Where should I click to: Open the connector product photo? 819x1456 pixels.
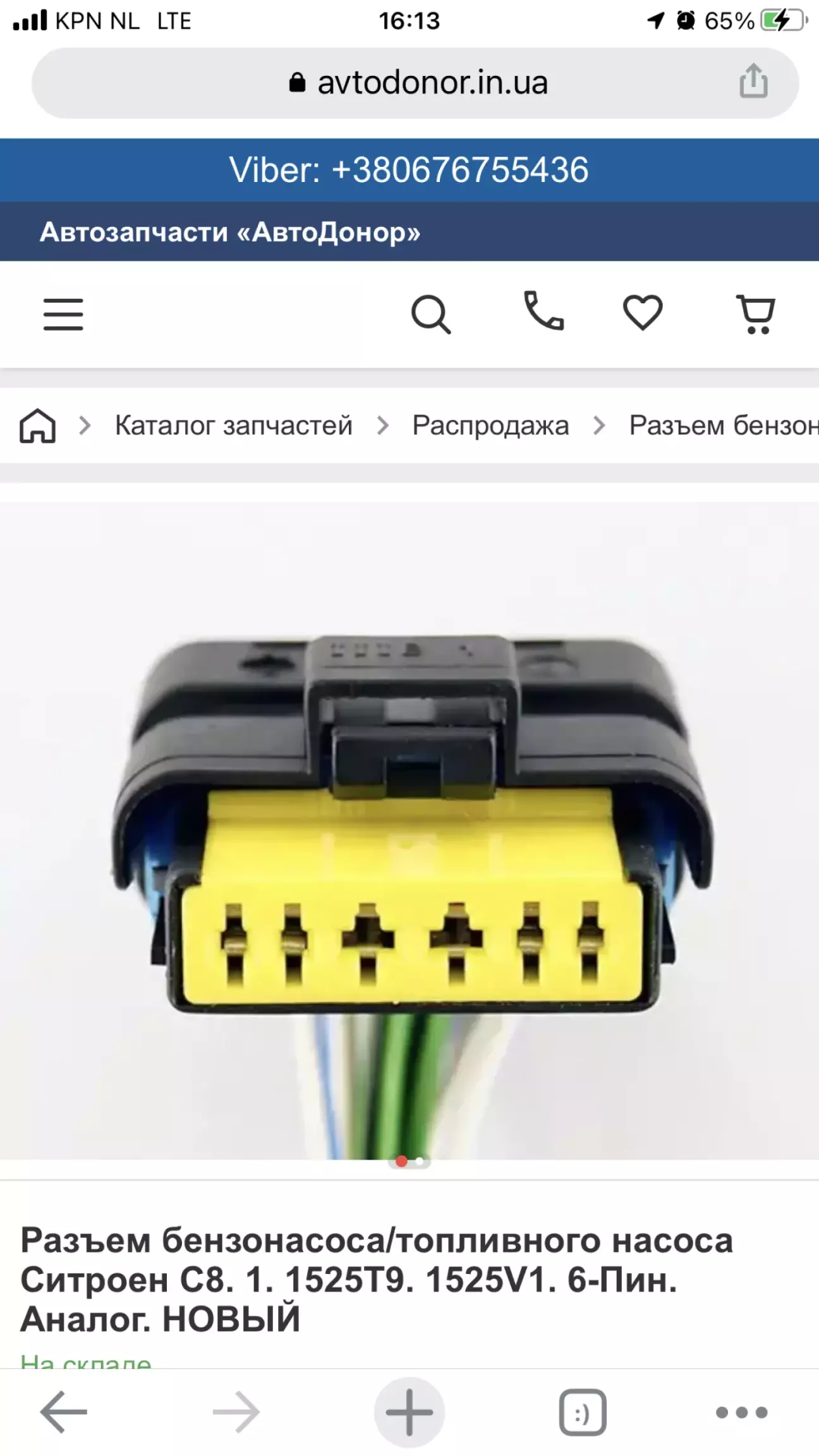[x=409, y=830]
